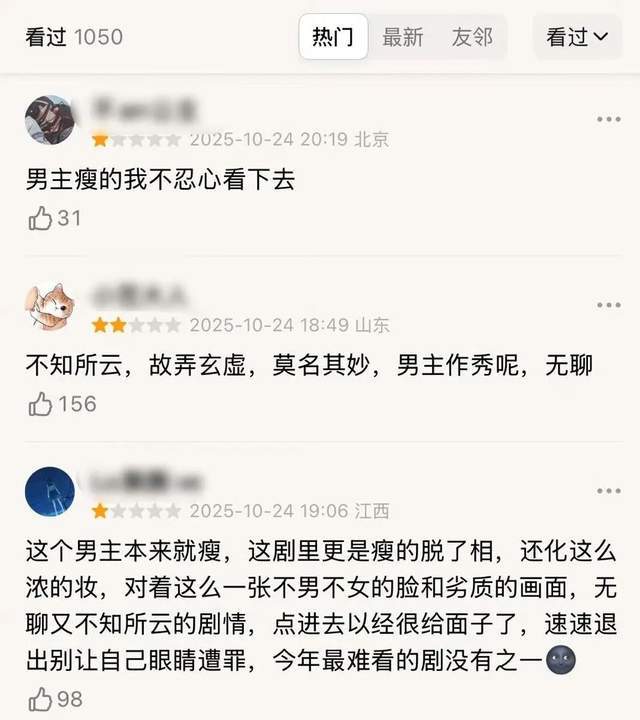Open the 江西 reviewer's avatar profile
Screen dimensions: 640x720
tap(50, 492)
